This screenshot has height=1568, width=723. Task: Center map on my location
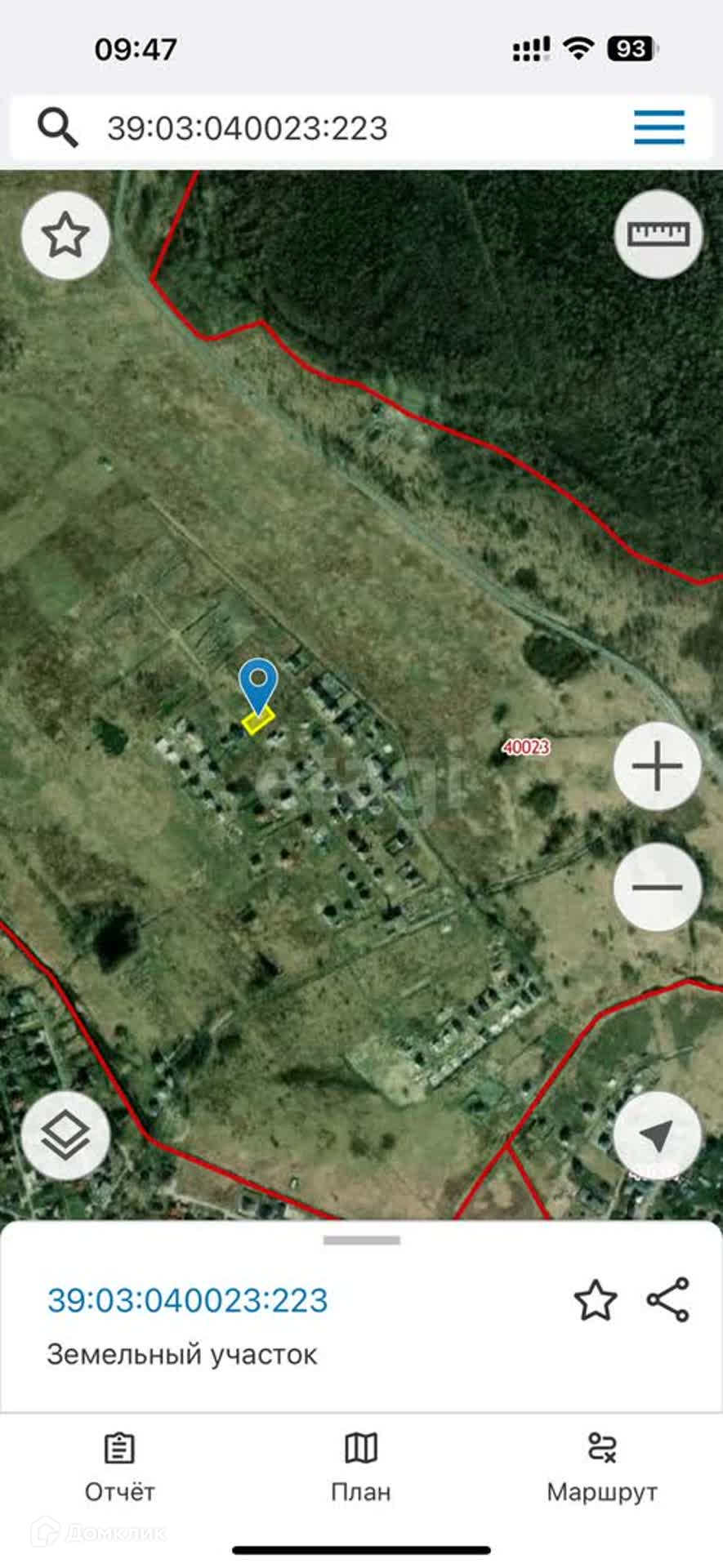coord(658,1135)
